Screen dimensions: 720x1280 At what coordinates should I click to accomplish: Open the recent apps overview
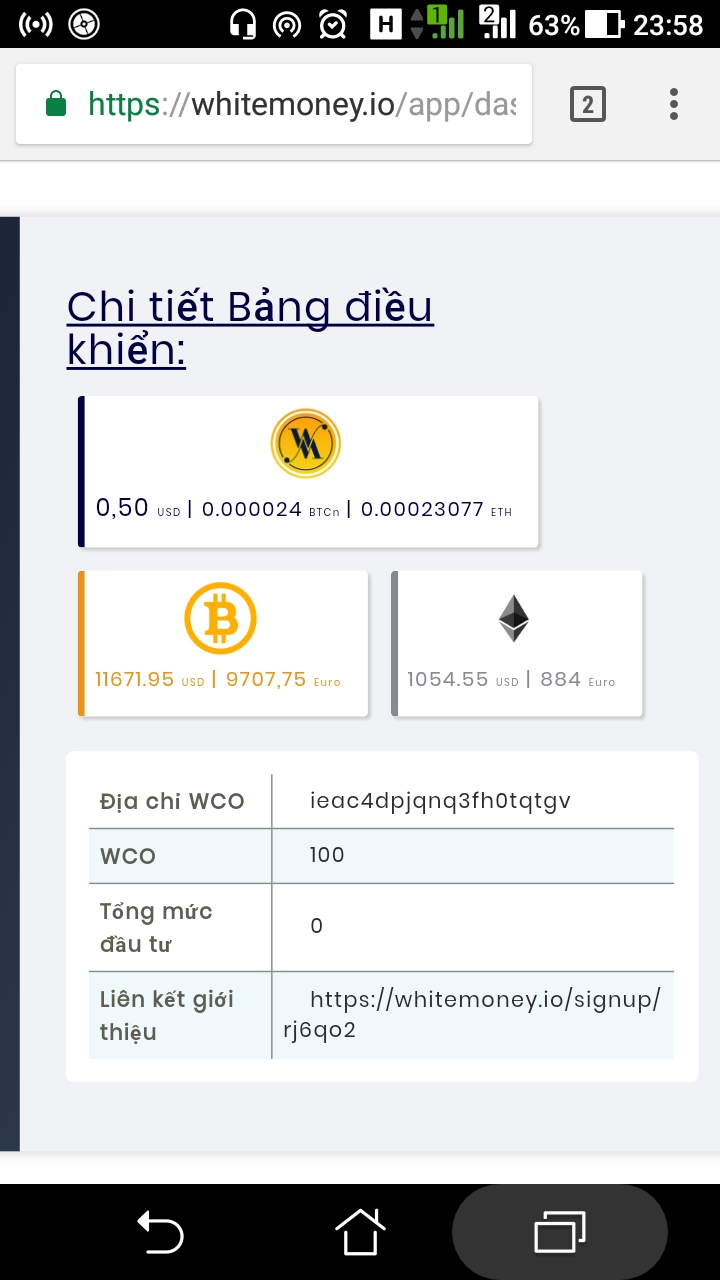click(x=559, y=1231)
